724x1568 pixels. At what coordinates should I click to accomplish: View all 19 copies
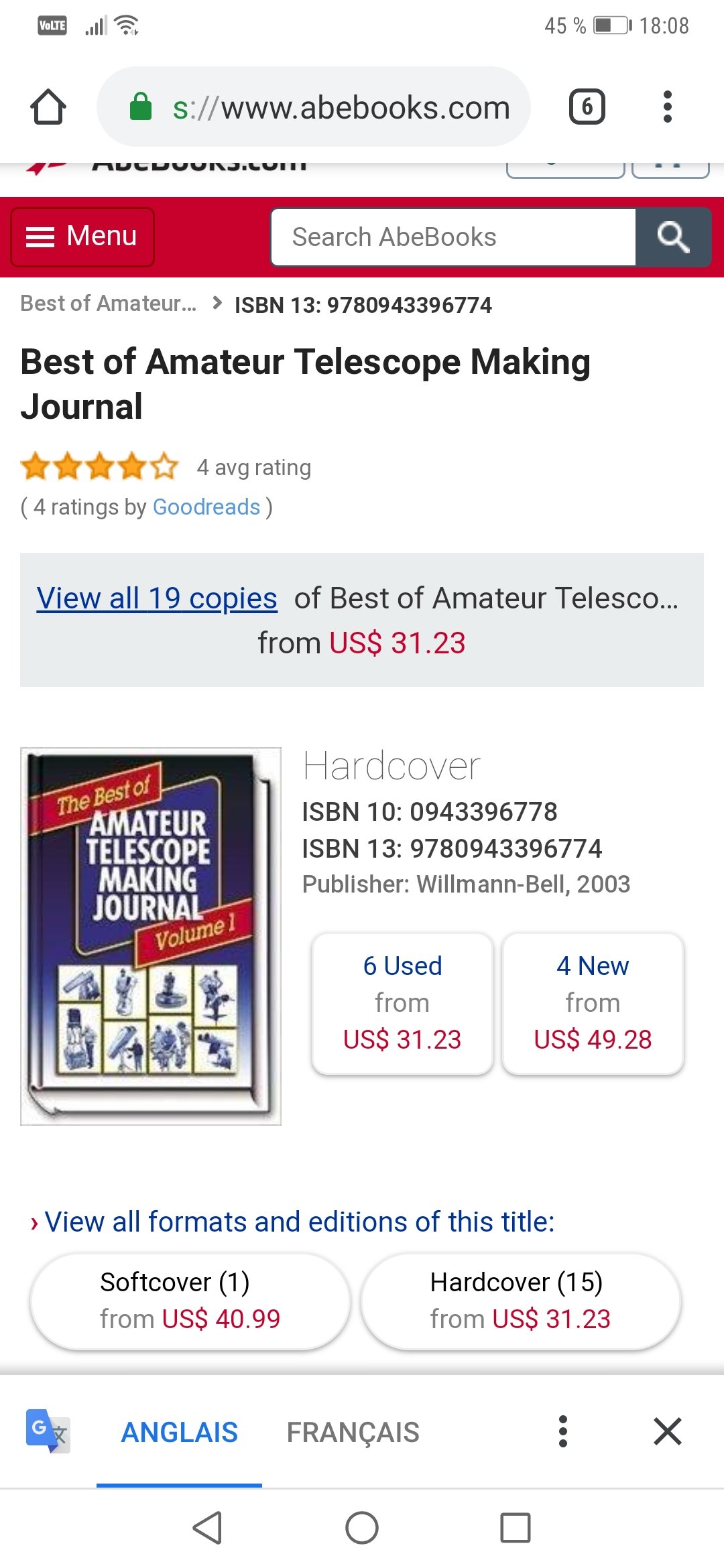point(157,598)
